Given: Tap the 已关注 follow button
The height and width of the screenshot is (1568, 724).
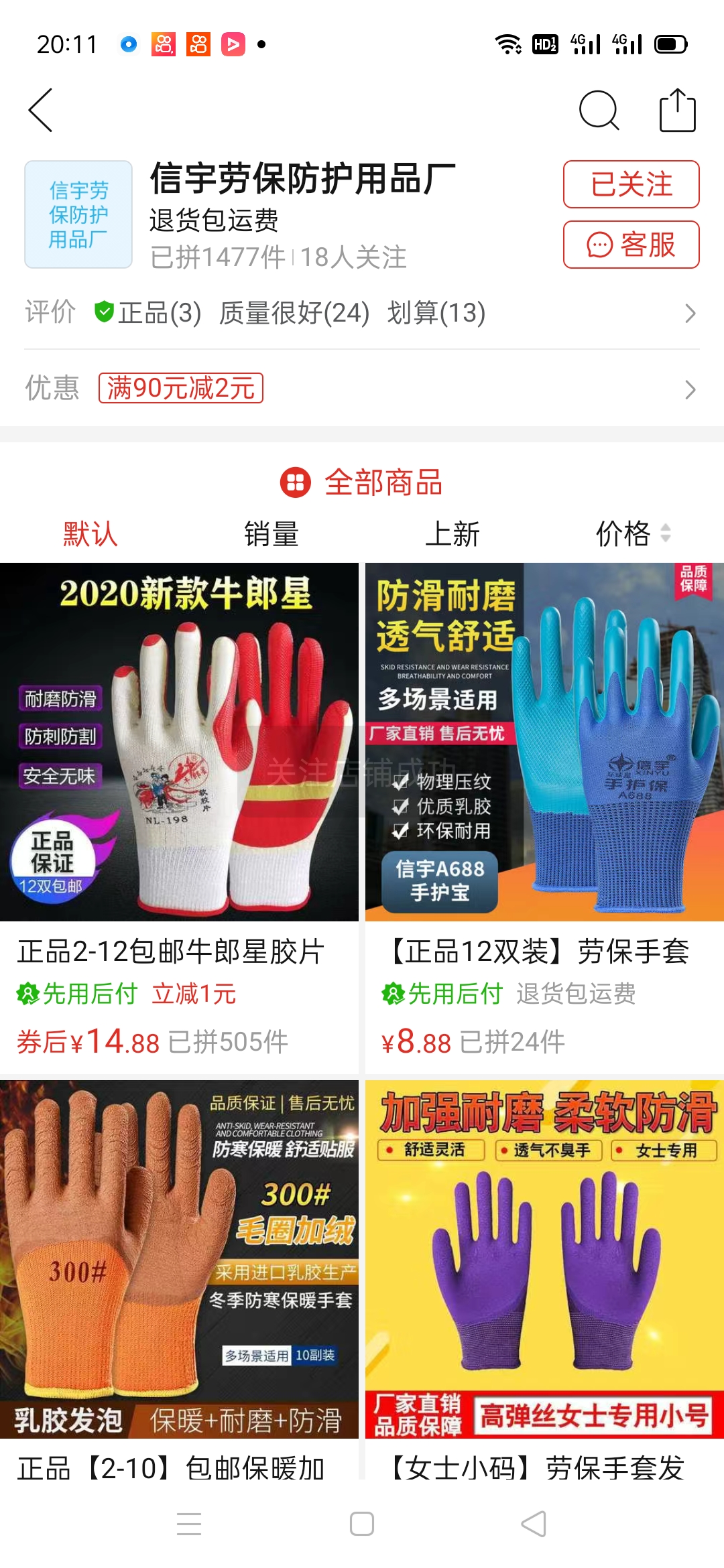Looking at the screenshot, I should pos(631,185).
